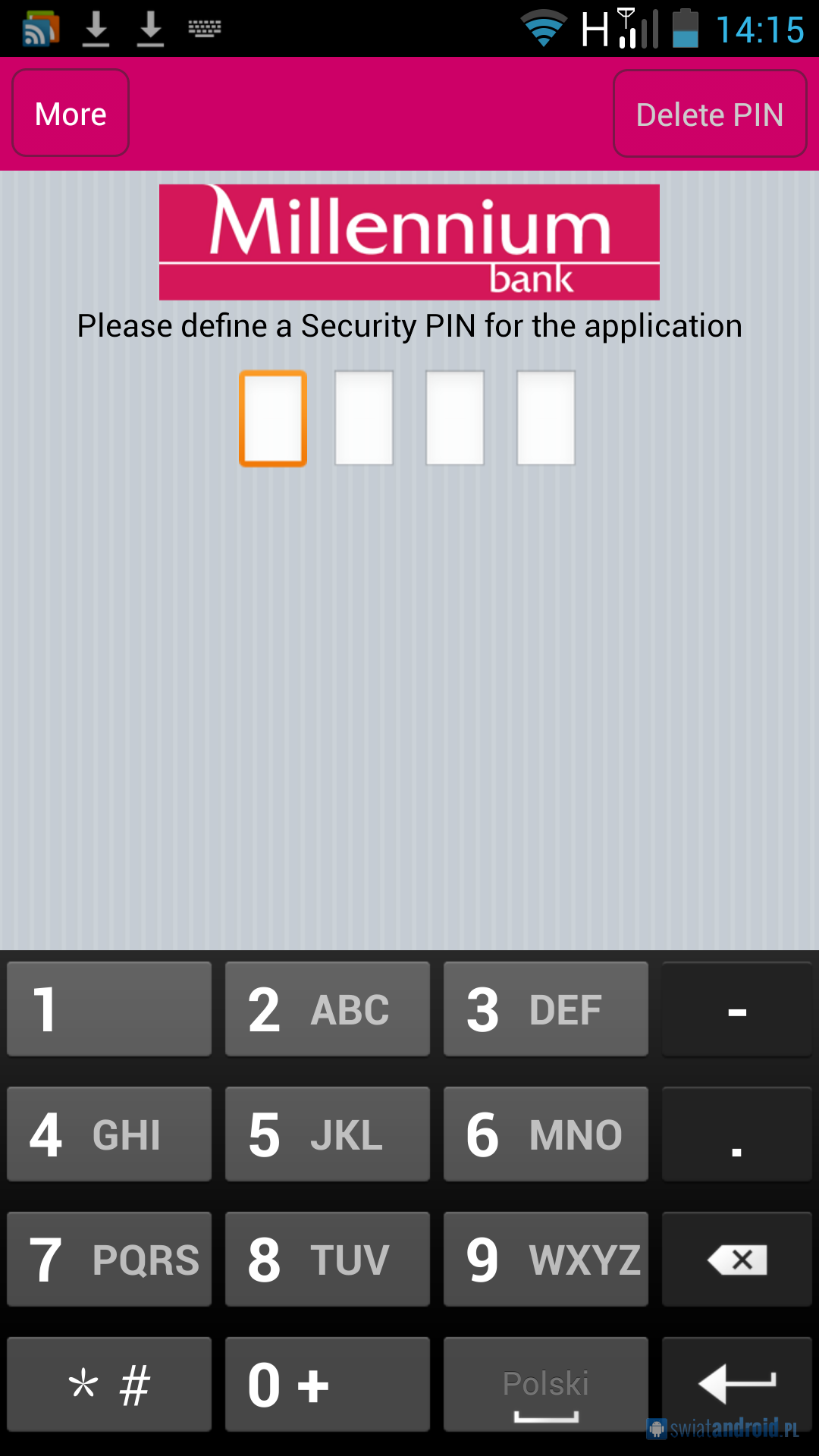The height and width of the screenshot is (1456, 819).
Task: Select the fourth PIN digit box
Action: pyautogui.click(x=546, y=418)
